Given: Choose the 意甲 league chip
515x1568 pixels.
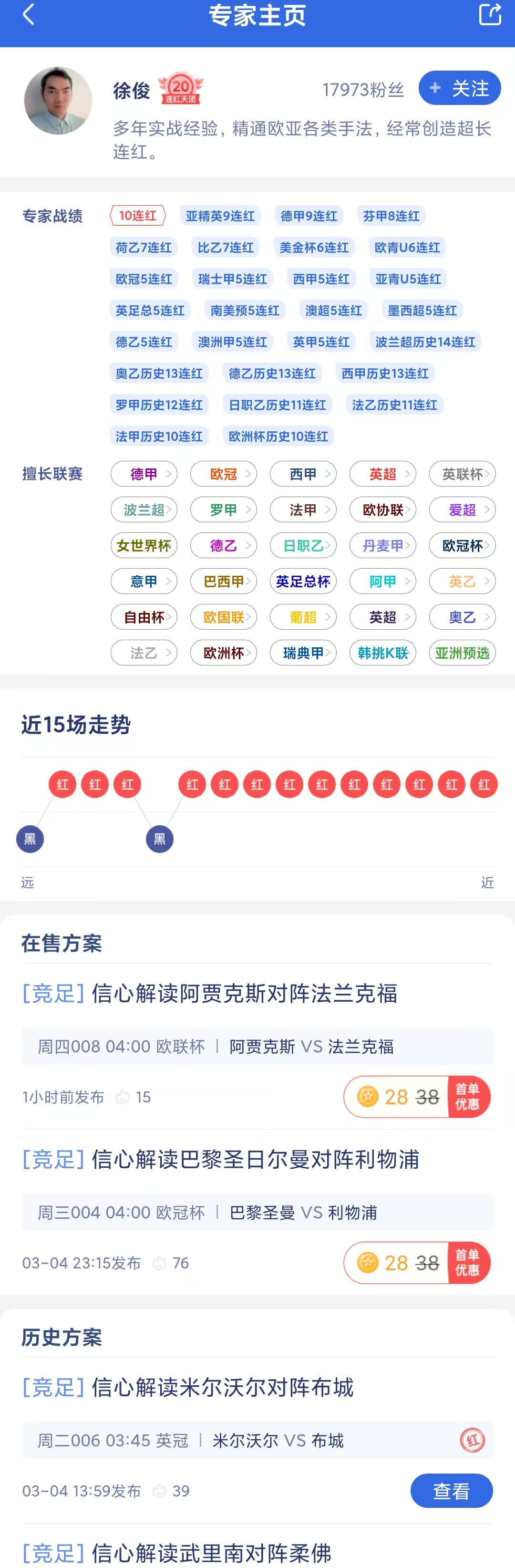Looking at the screenshot, I should [x=144, y=582].
